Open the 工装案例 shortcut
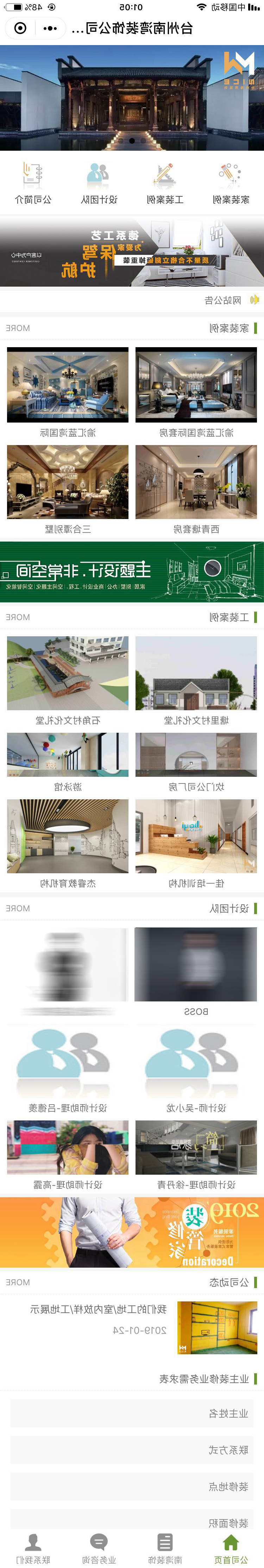Screen dimensions: 264x1568 pos(165,182)
